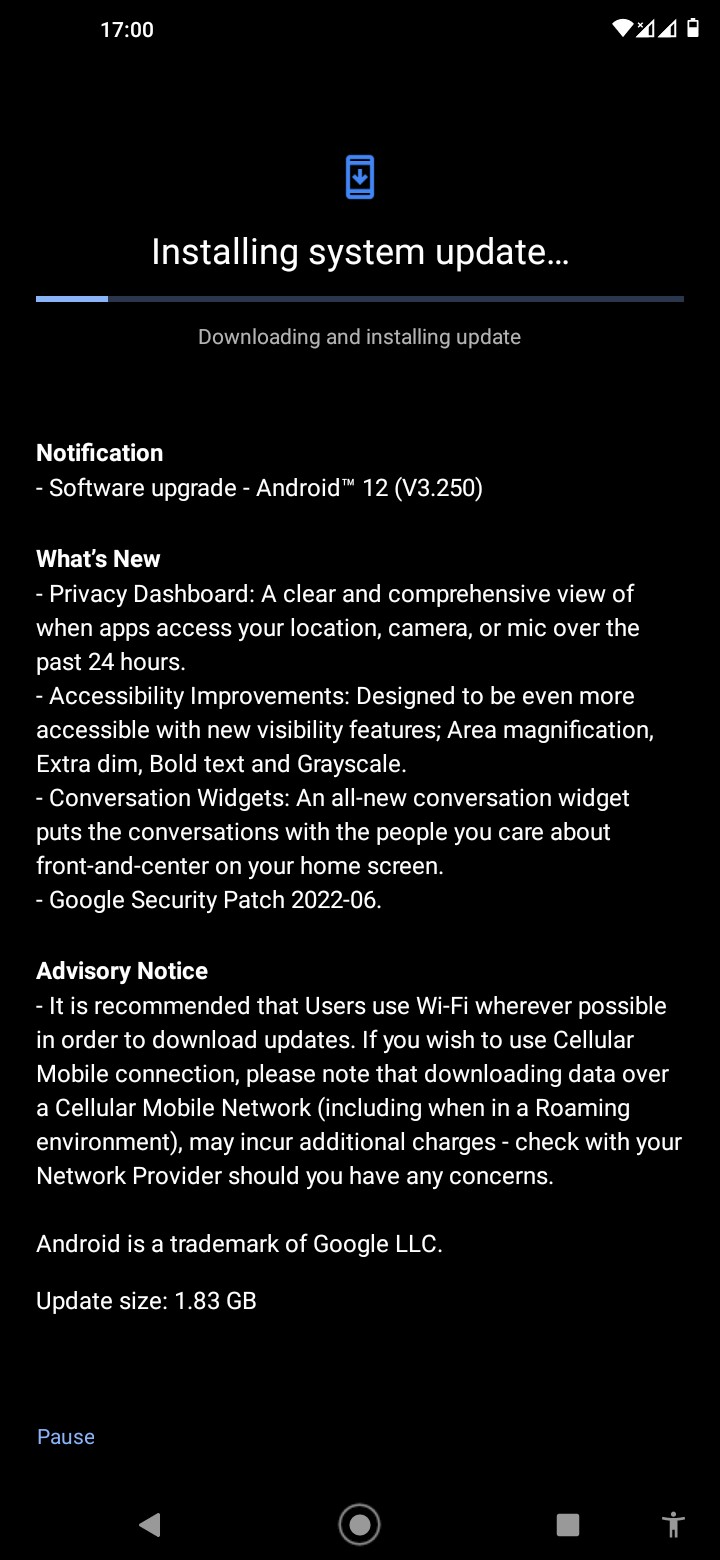Open recent apps overview
This screenshot has height=1560, width=720.
click(x=568, y=1524)
